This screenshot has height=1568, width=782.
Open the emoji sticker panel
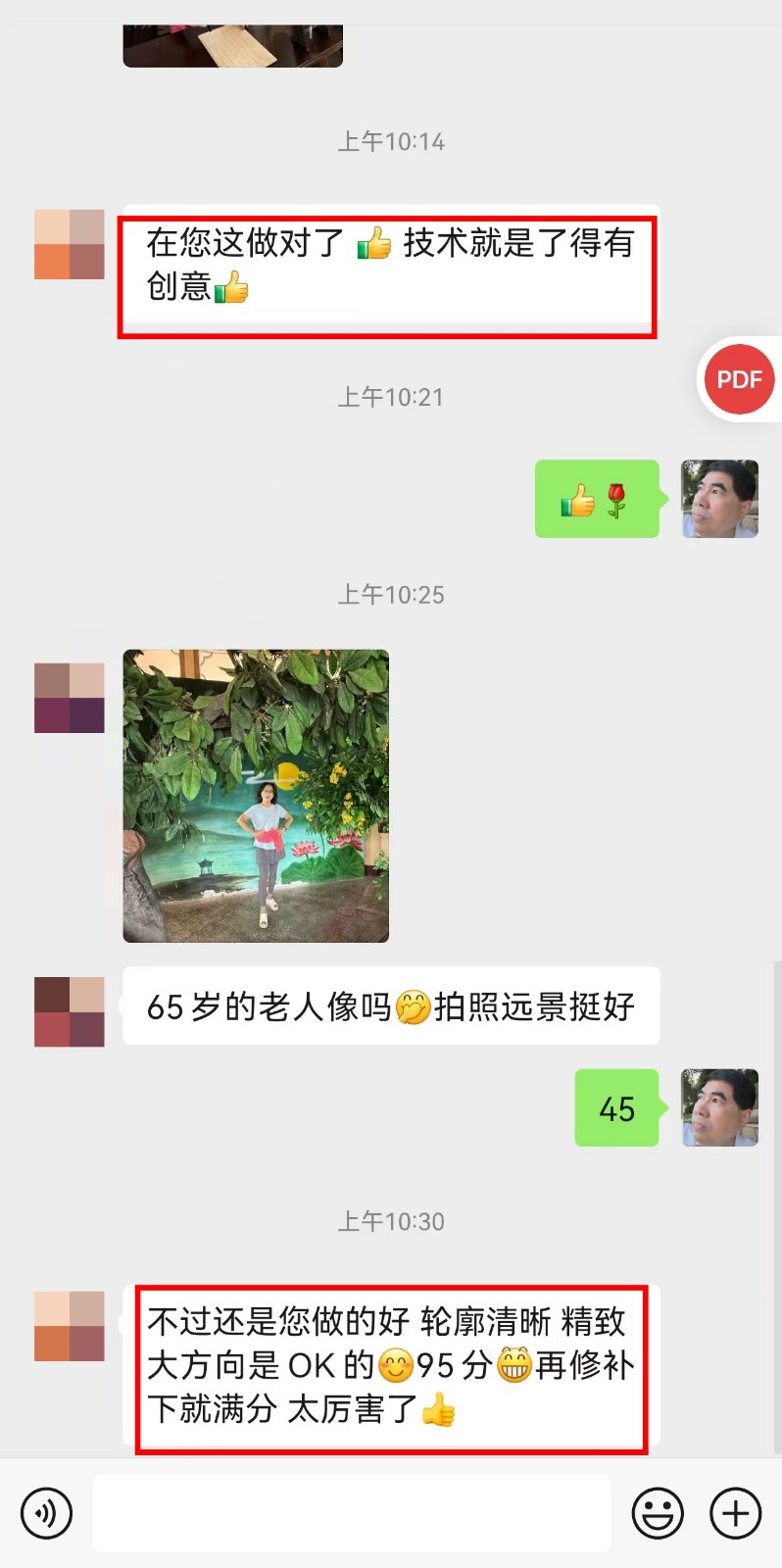657,1513
